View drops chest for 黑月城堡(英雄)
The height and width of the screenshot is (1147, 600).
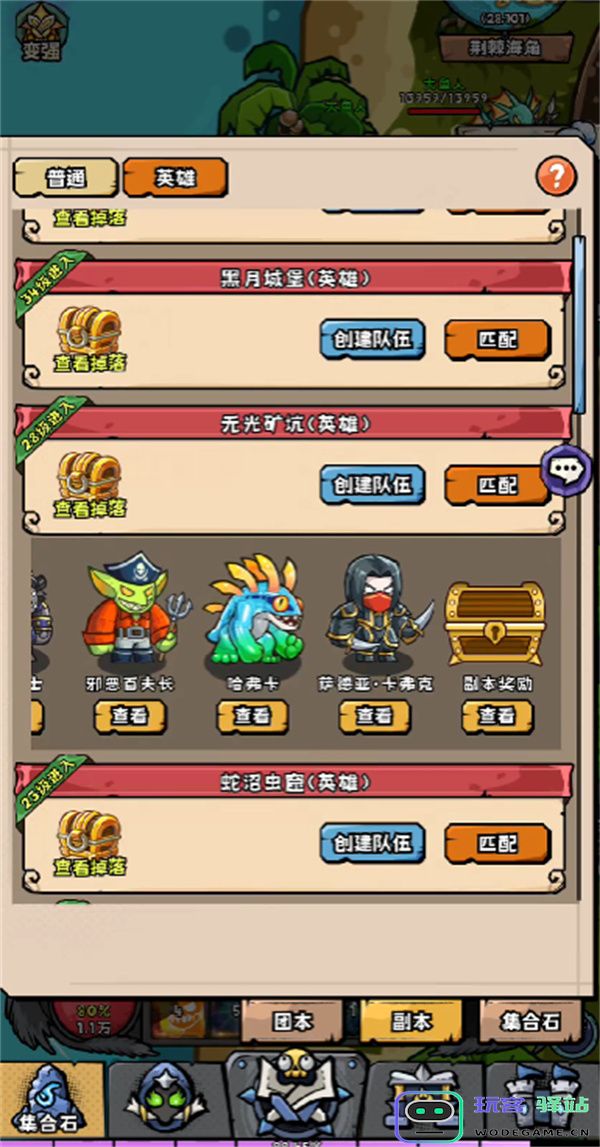pos(90,339)
